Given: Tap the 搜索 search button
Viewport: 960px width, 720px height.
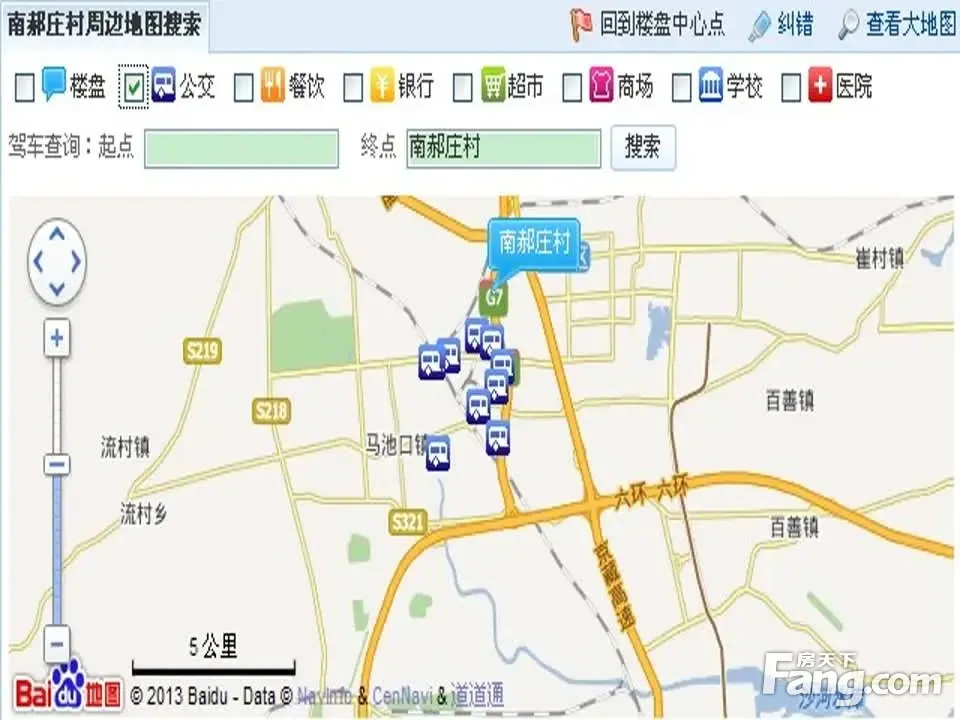Looking at the screenshot, I should (643, 148).
